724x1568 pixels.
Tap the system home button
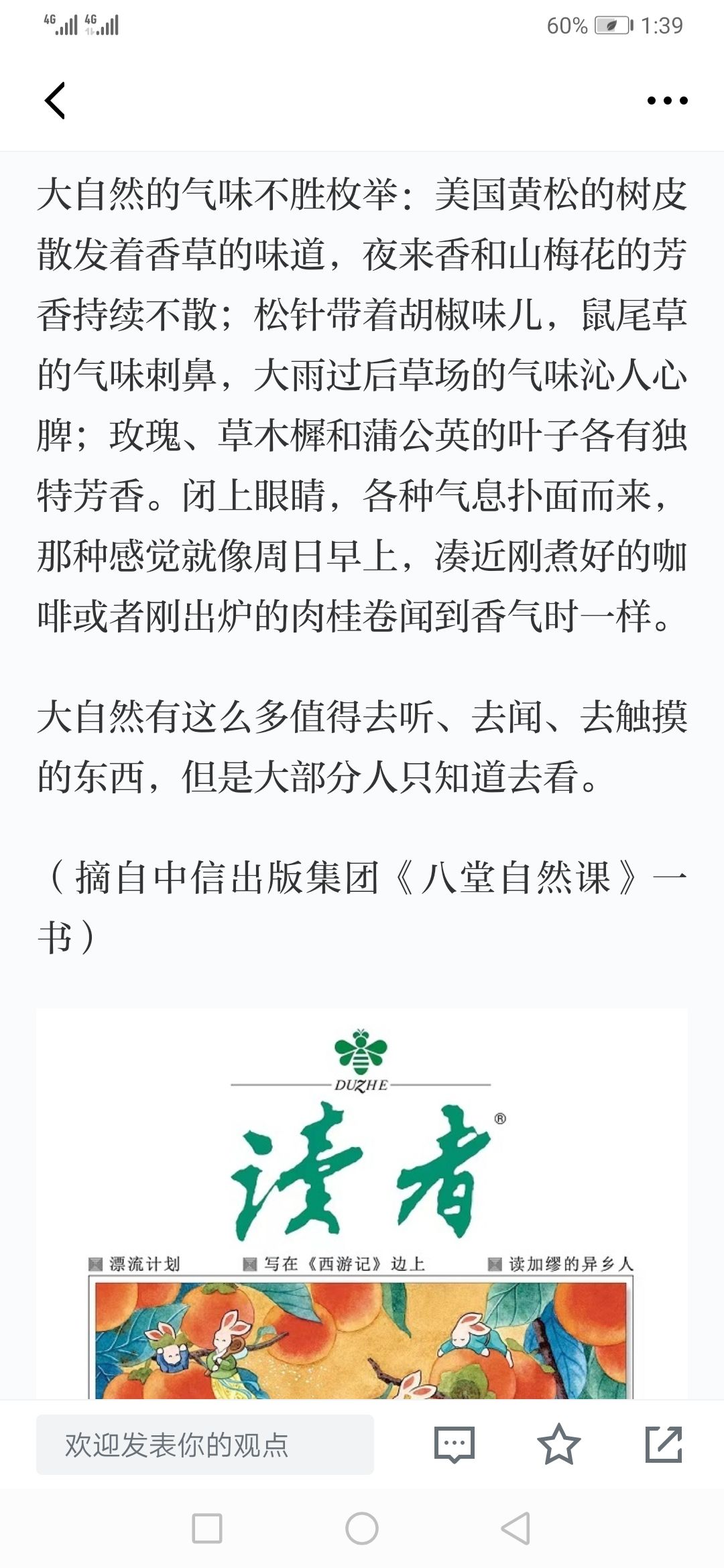click(x=362, y=1528)
